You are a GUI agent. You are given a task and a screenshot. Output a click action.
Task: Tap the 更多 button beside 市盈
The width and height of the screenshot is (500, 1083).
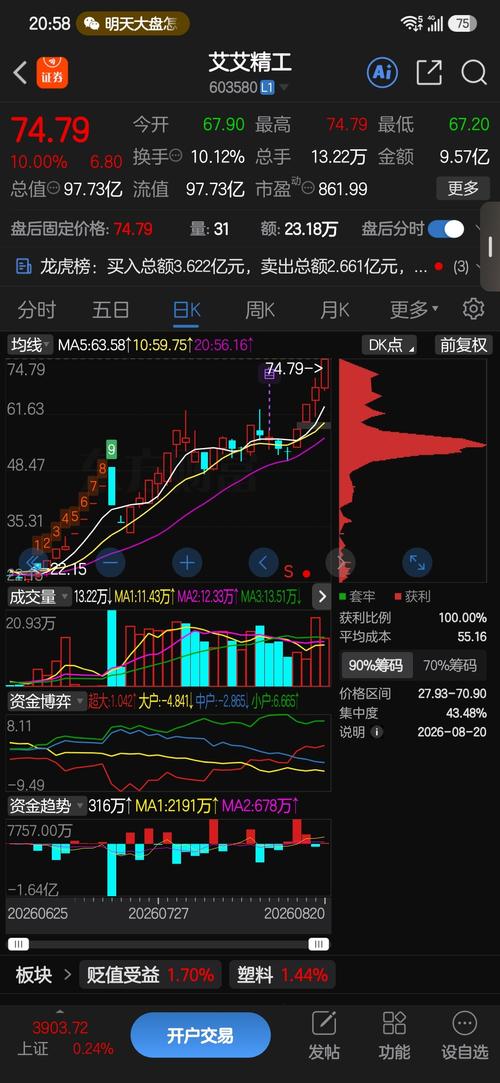click(463, 188)
